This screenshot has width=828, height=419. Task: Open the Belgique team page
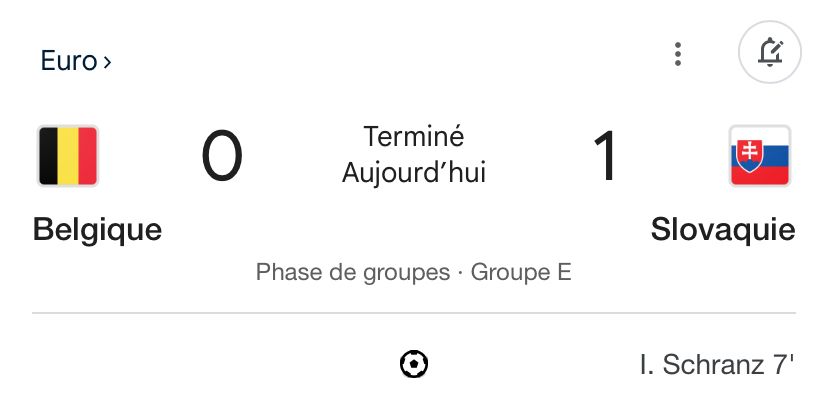pyautogui.click(x=97, y=230)
